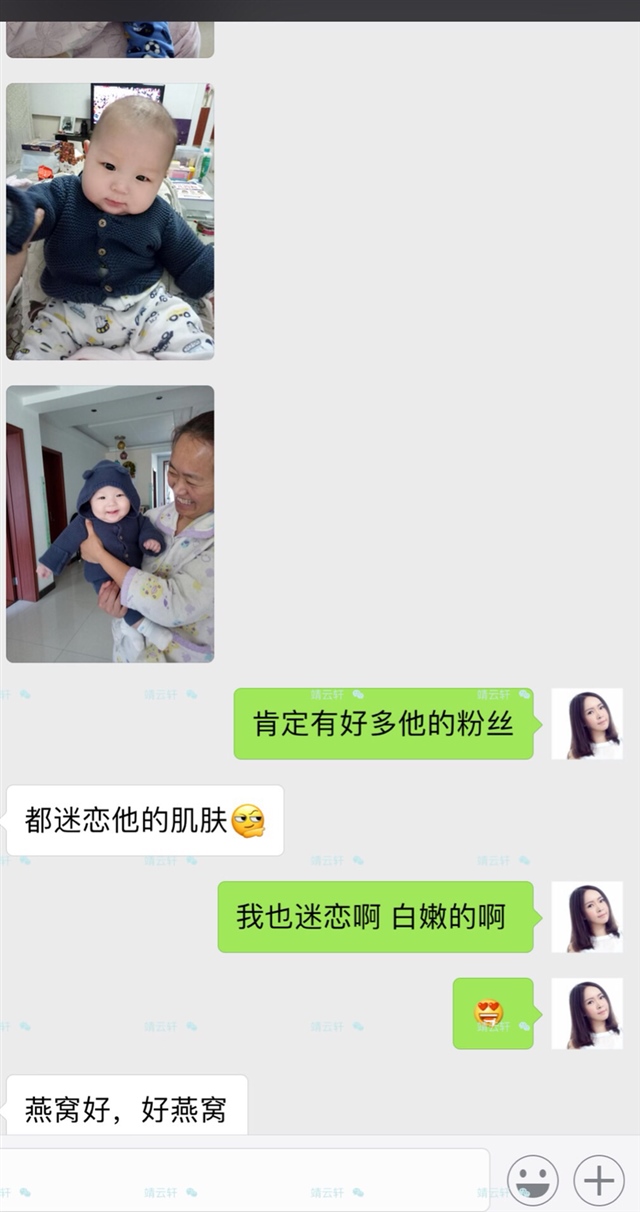Image resolution: width=640 pixels, height=1212 pixels.
Task: Open the photo of baby in knit sweater
Action: [110, 221]
